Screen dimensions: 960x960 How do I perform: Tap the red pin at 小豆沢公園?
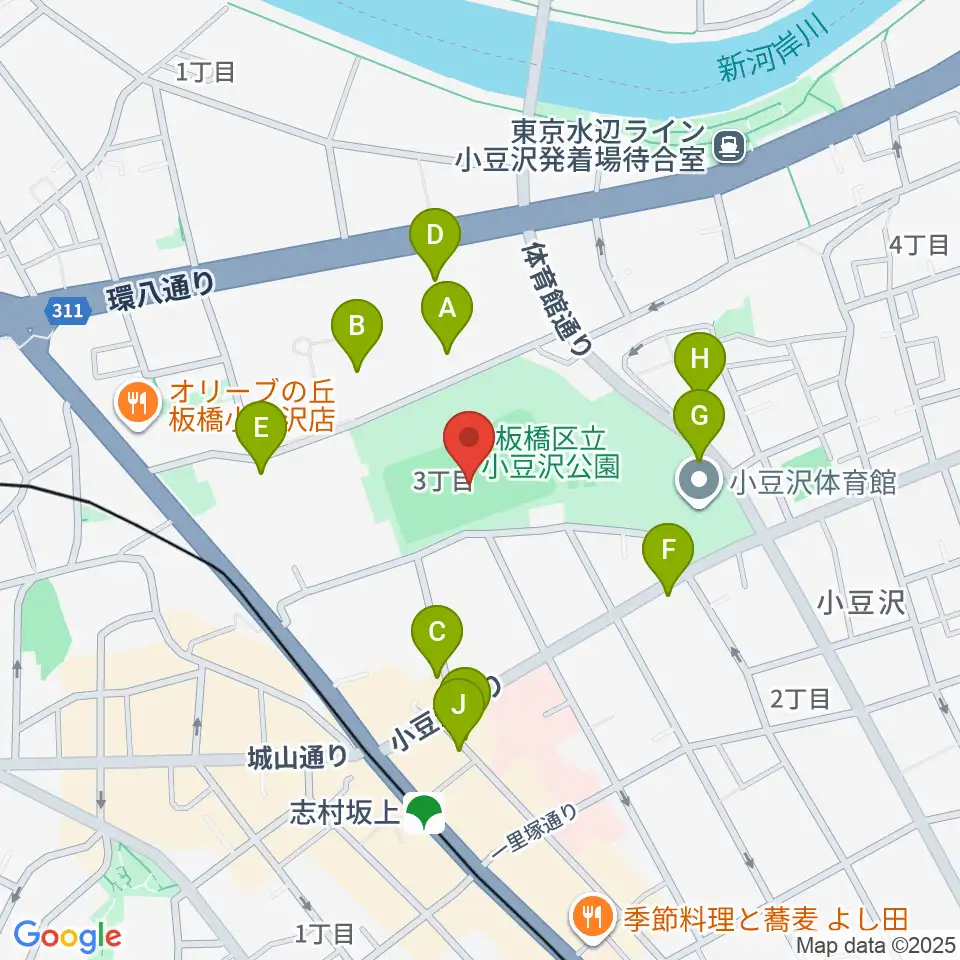(469, 444)
